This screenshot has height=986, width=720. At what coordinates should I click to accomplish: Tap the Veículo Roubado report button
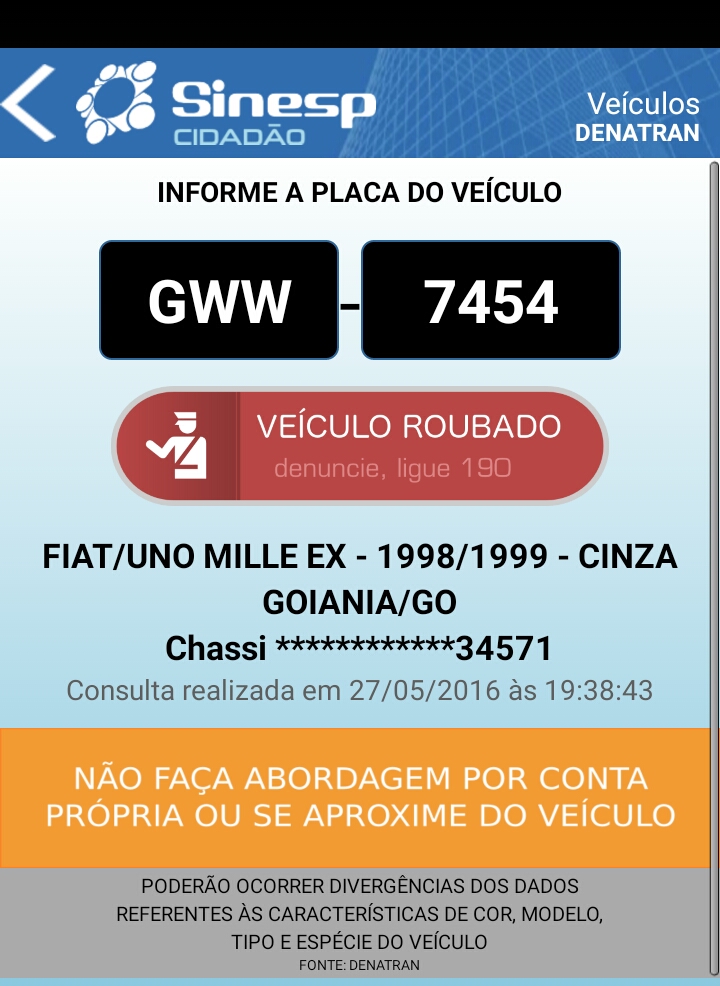click(x=360, y=446)
